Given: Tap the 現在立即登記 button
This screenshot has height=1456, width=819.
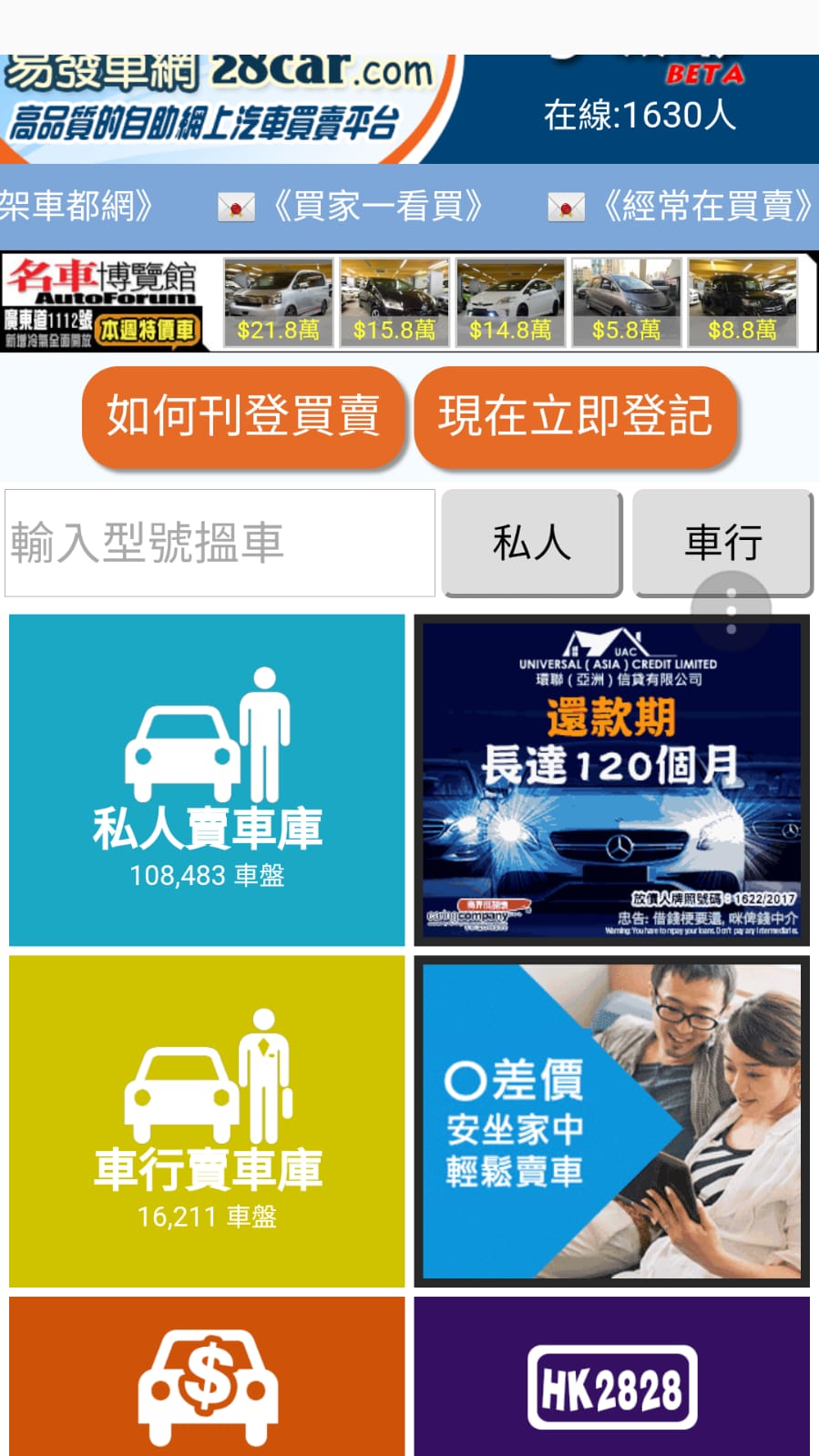Looking at the screenshot, I should [x=575, y=416].
